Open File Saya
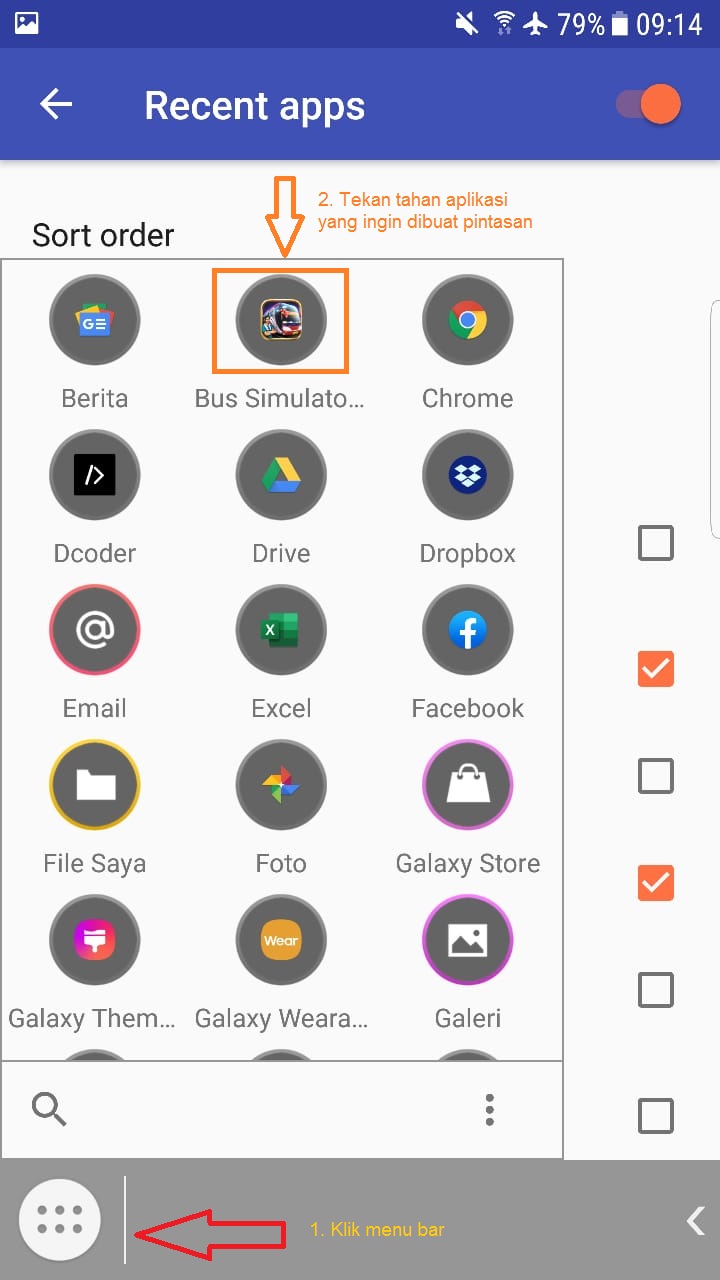Viewport: 720px width, 1280px height. pyautogui.click(x=95, y=786)
